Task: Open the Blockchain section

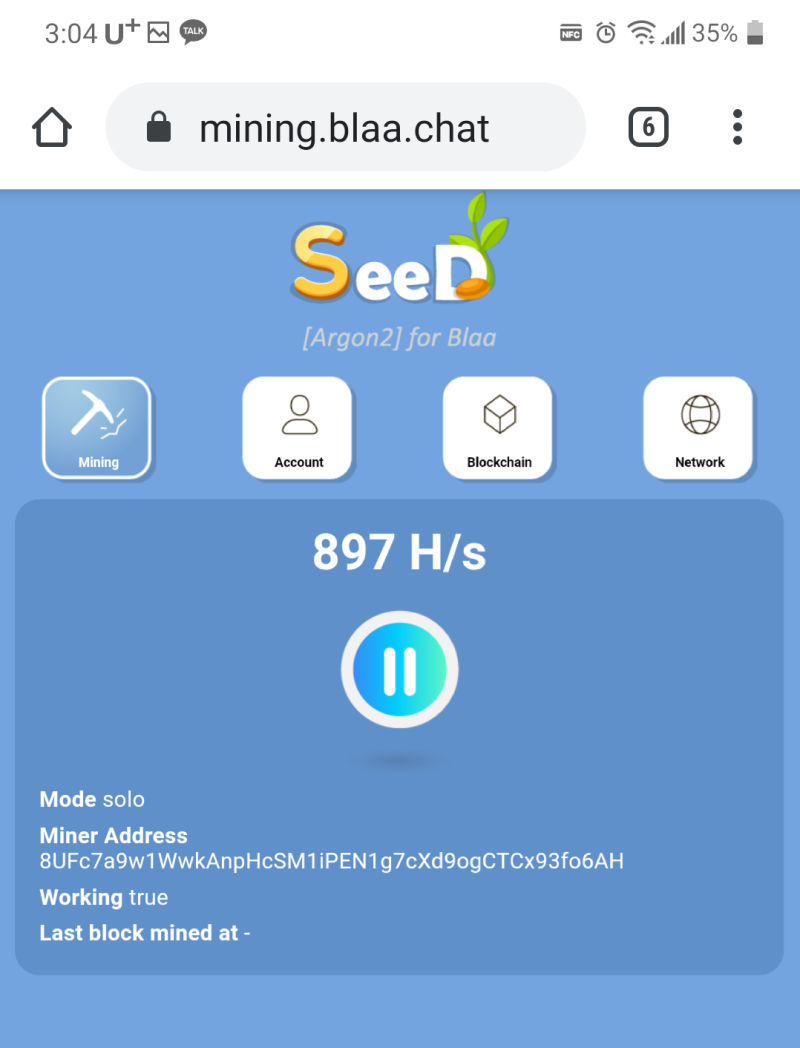Action: (x=497, y=427)
